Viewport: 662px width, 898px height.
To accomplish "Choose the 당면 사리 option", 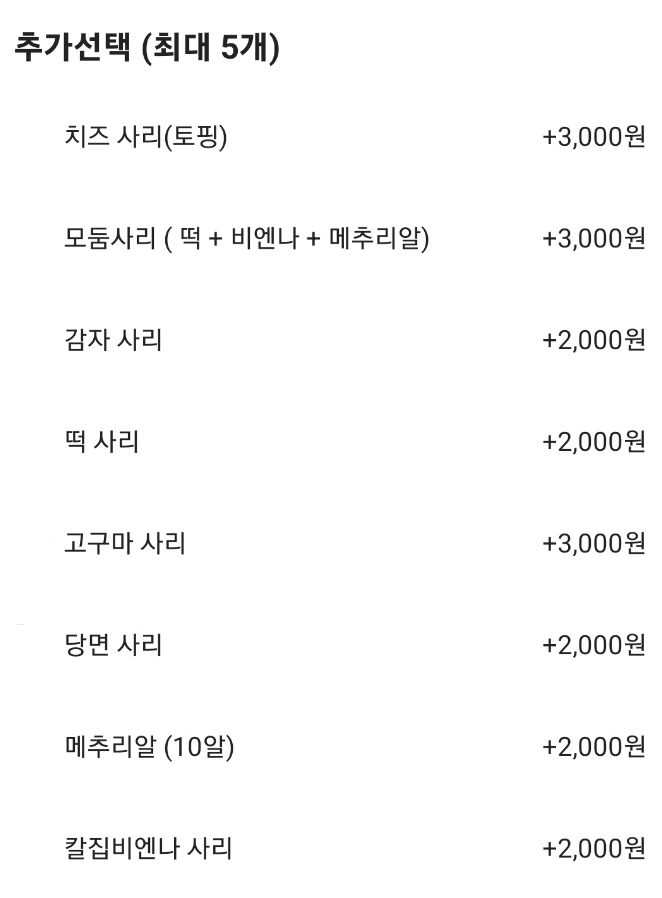I will 113,646.
